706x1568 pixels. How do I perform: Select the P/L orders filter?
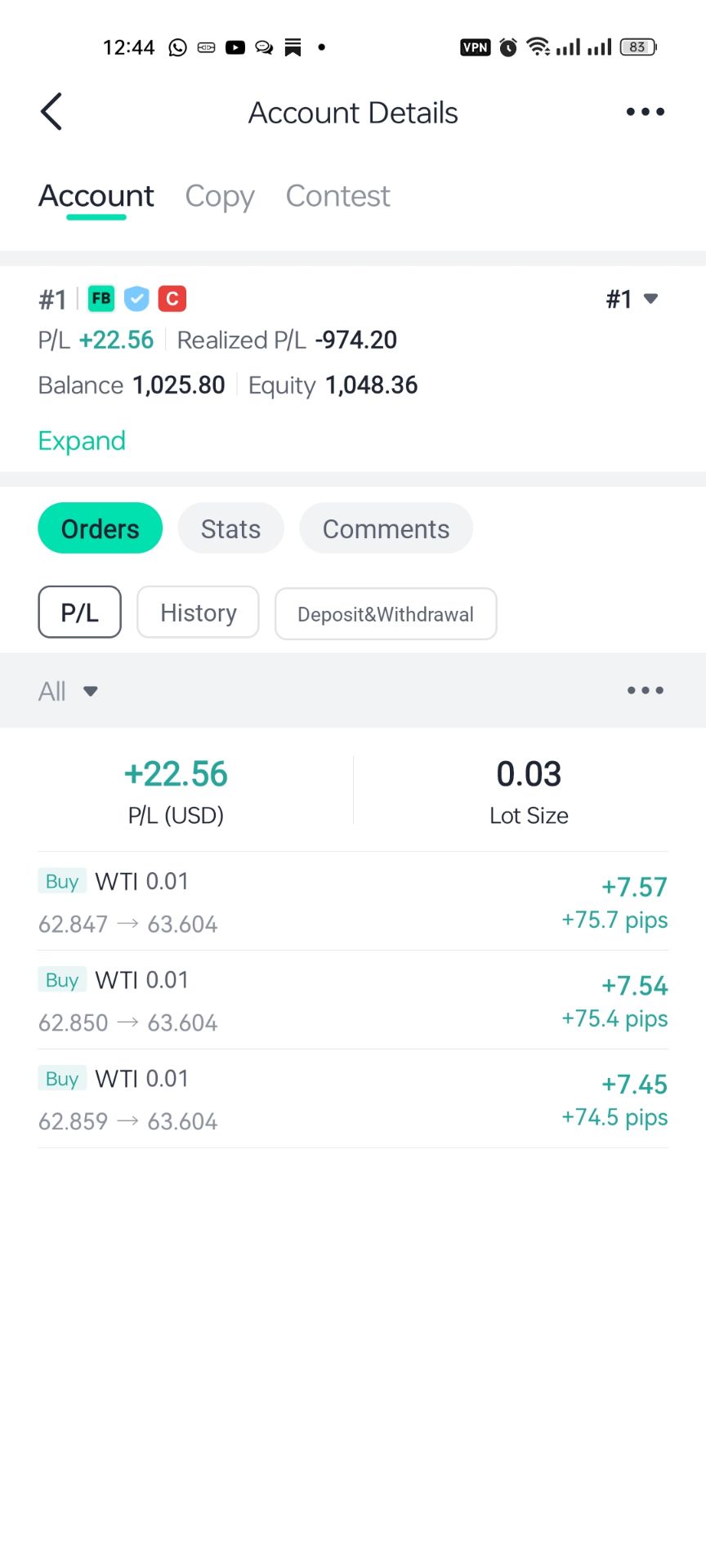[79, 612]
